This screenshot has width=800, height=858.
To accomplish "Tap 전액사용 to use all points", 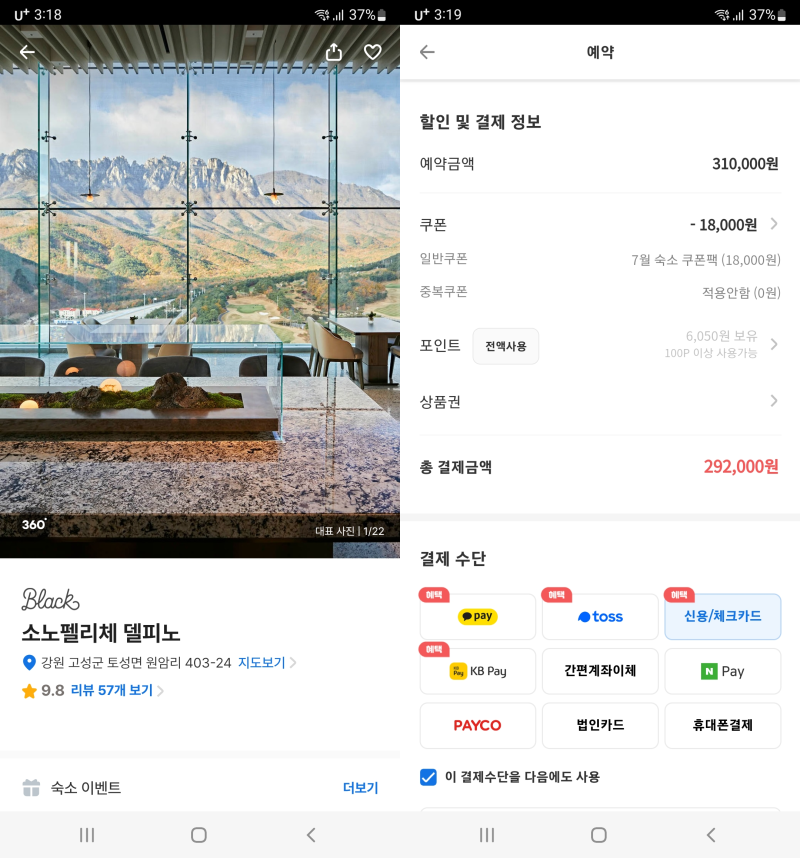I will point(505,346).
